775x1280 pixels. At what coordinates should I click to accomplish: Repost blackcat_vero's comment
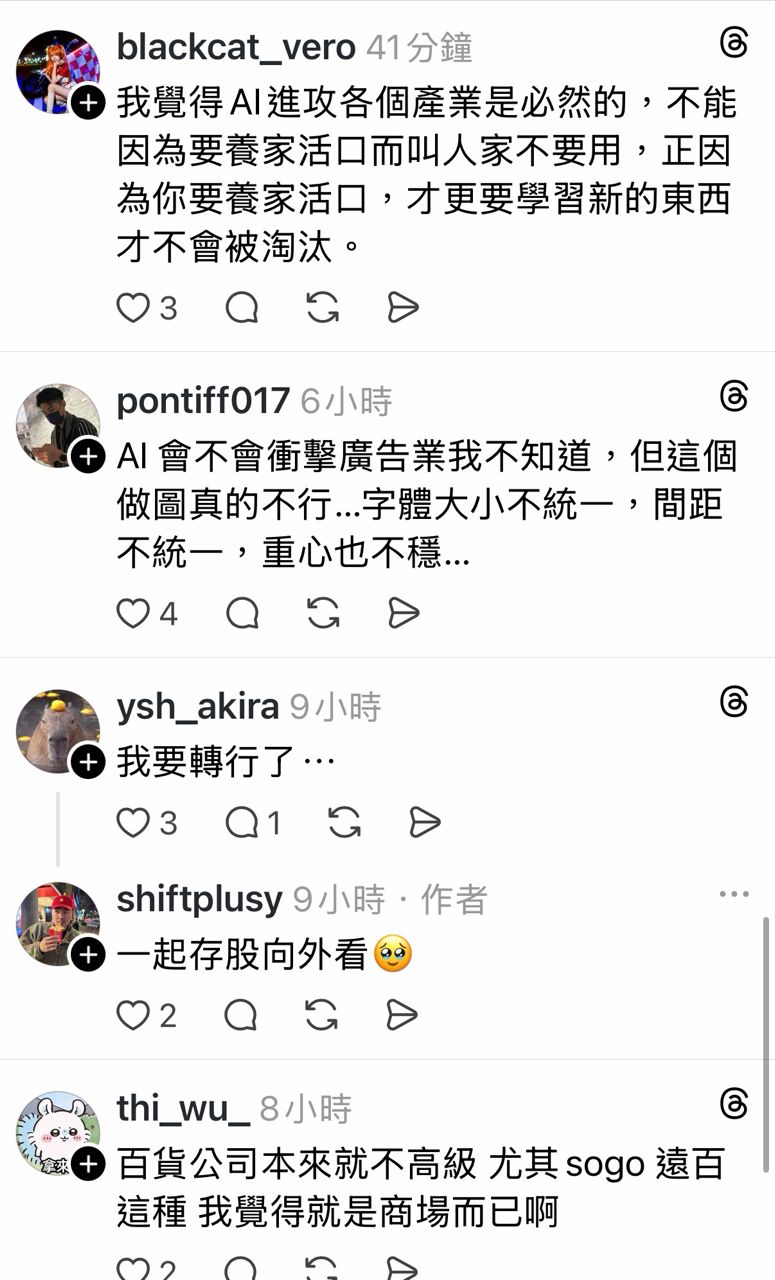coord(322,307)
